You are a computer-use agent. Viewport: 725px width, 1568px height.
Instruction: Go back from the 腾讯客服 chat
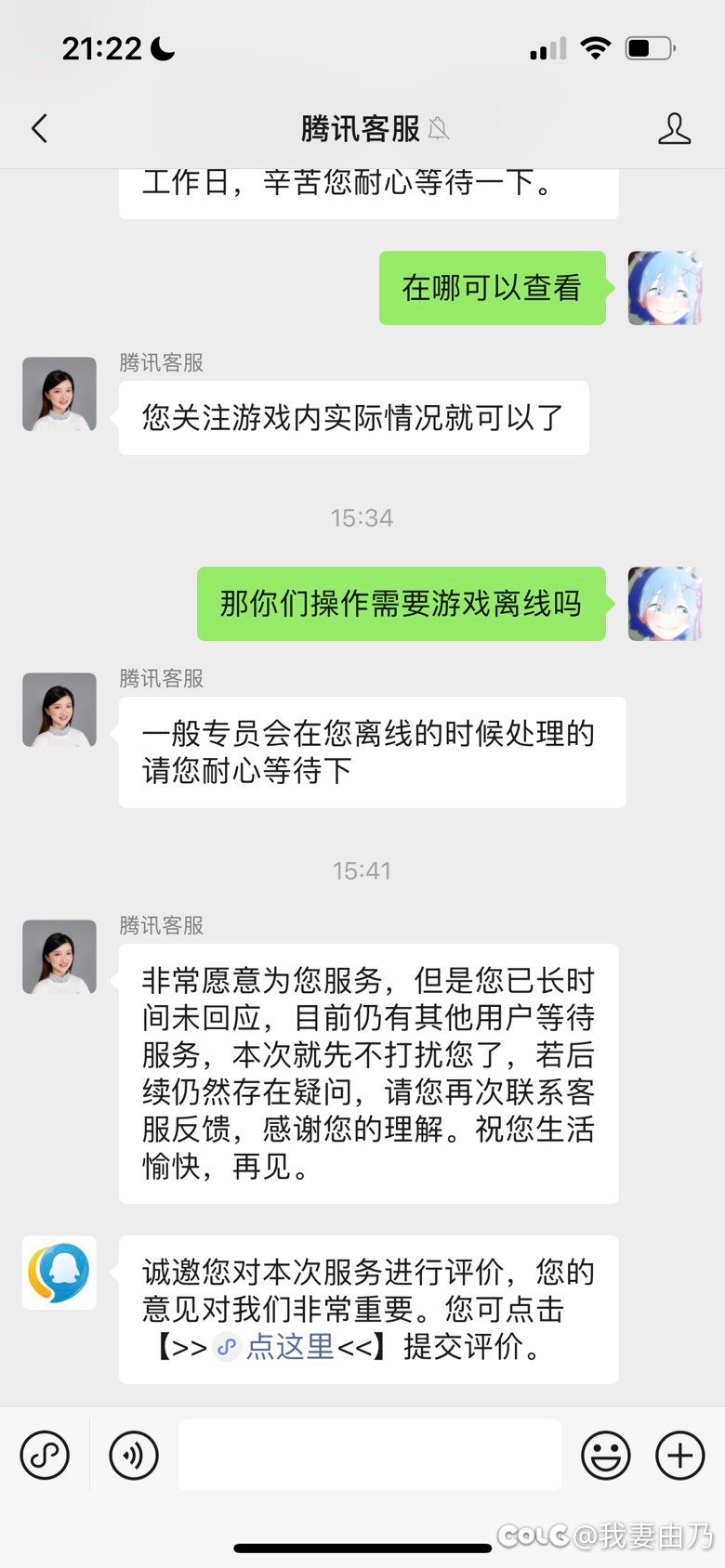coord(39,128)
